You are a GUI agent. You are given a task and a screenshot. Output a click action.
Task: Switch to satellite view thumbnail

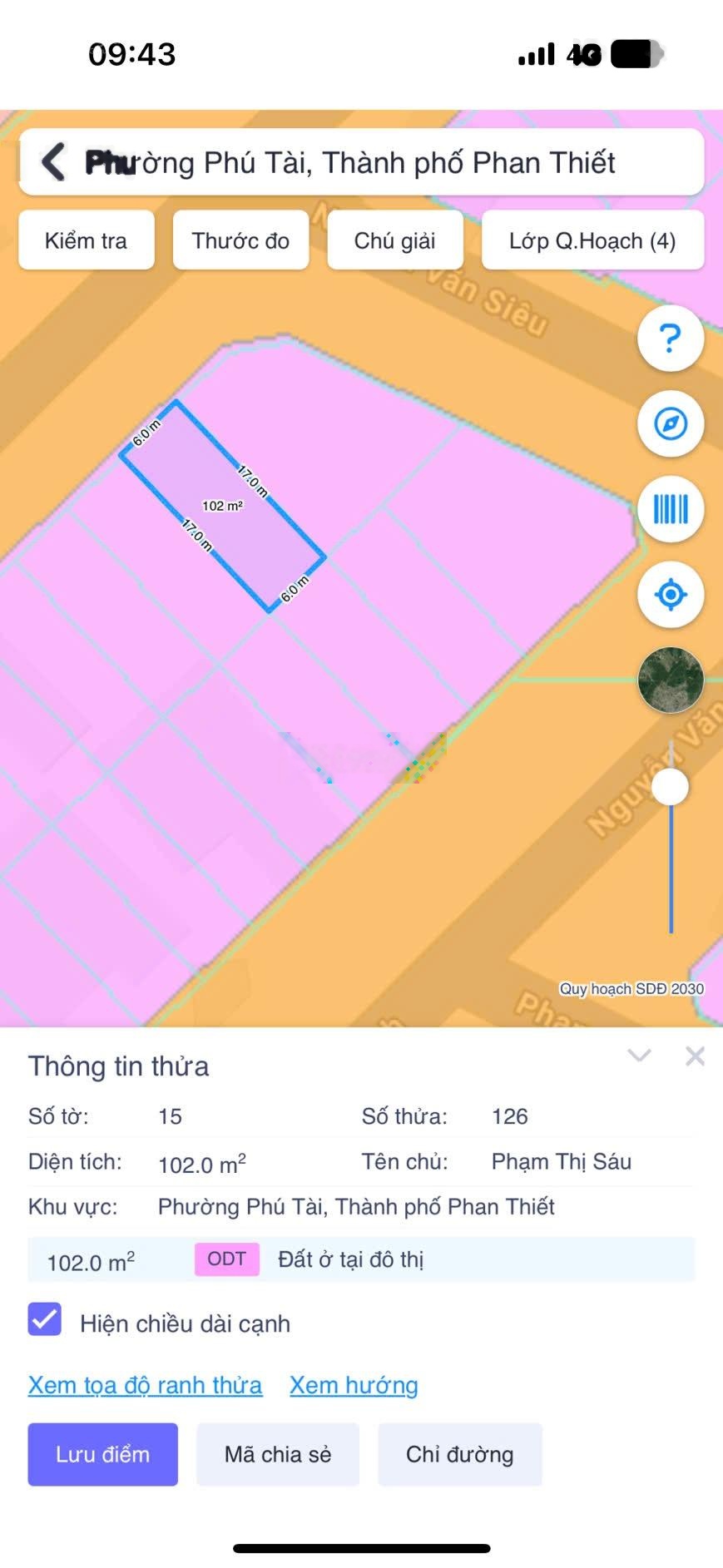(670, 679)
